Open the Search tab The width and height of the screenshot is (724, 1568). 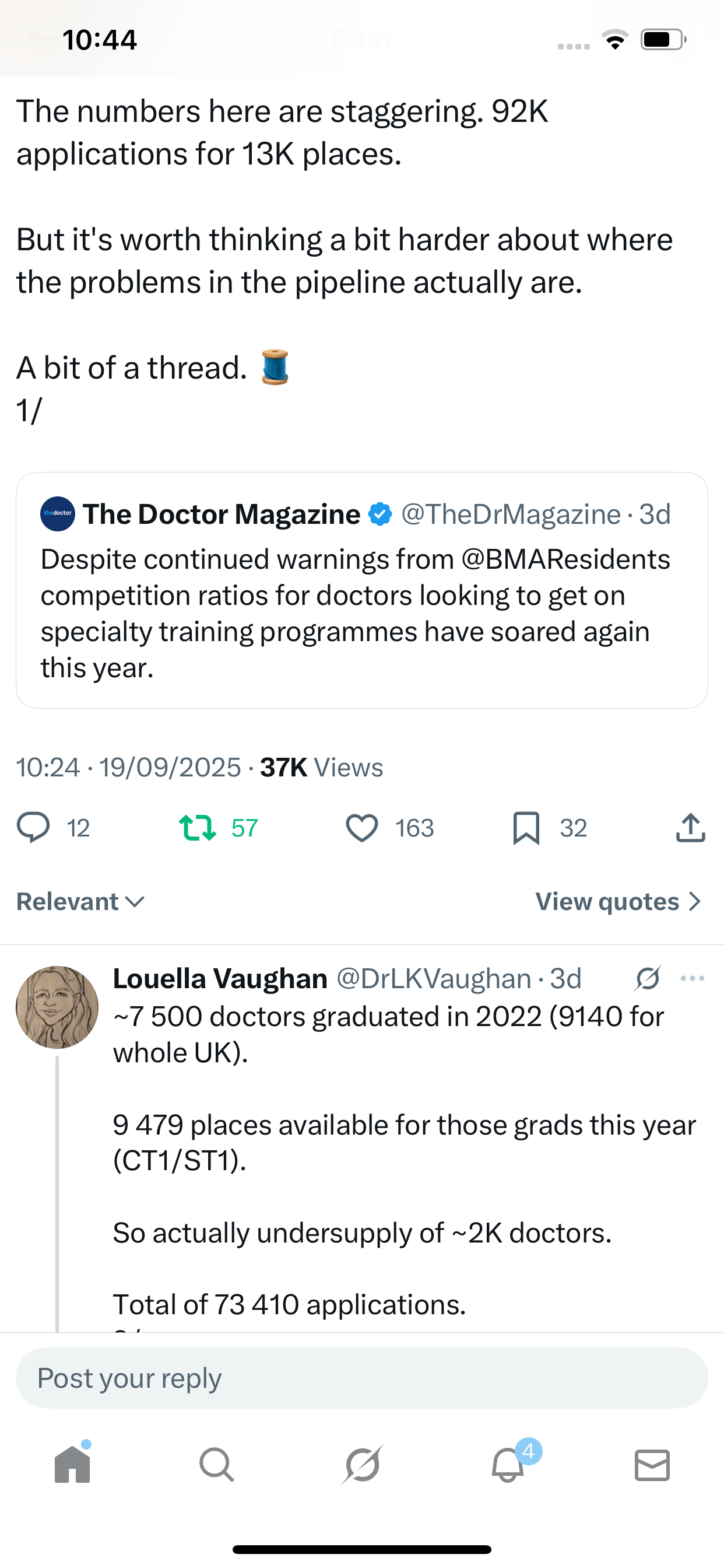pos(217,1465)
